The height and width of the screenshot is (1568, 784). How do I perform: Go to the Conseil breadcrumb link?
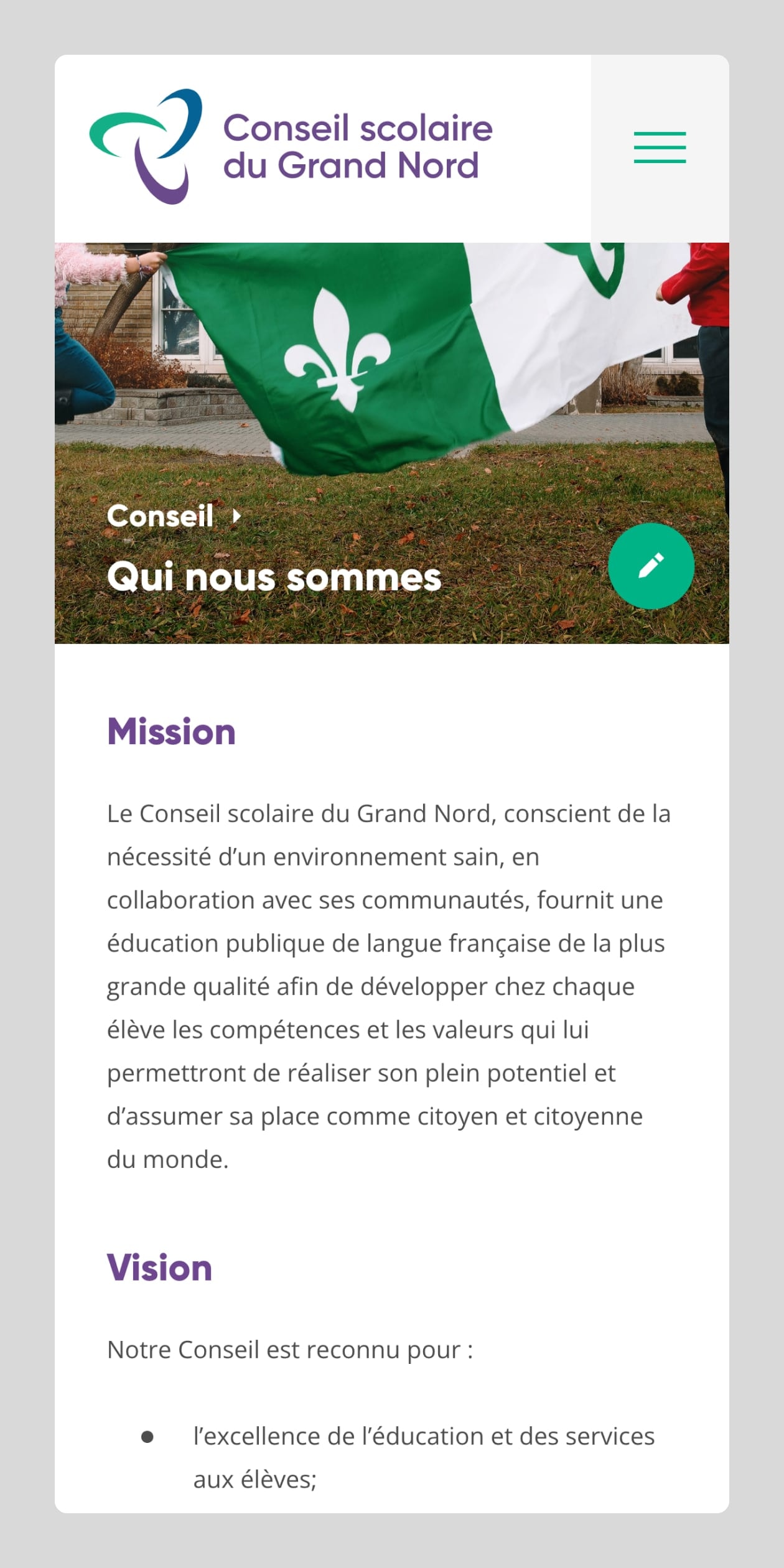pyautogui.click(x=160, y=516)
